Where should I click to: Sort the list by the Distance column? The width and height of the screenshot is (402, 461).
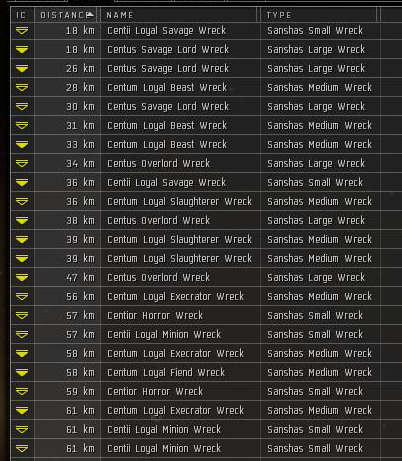point(67,15)
